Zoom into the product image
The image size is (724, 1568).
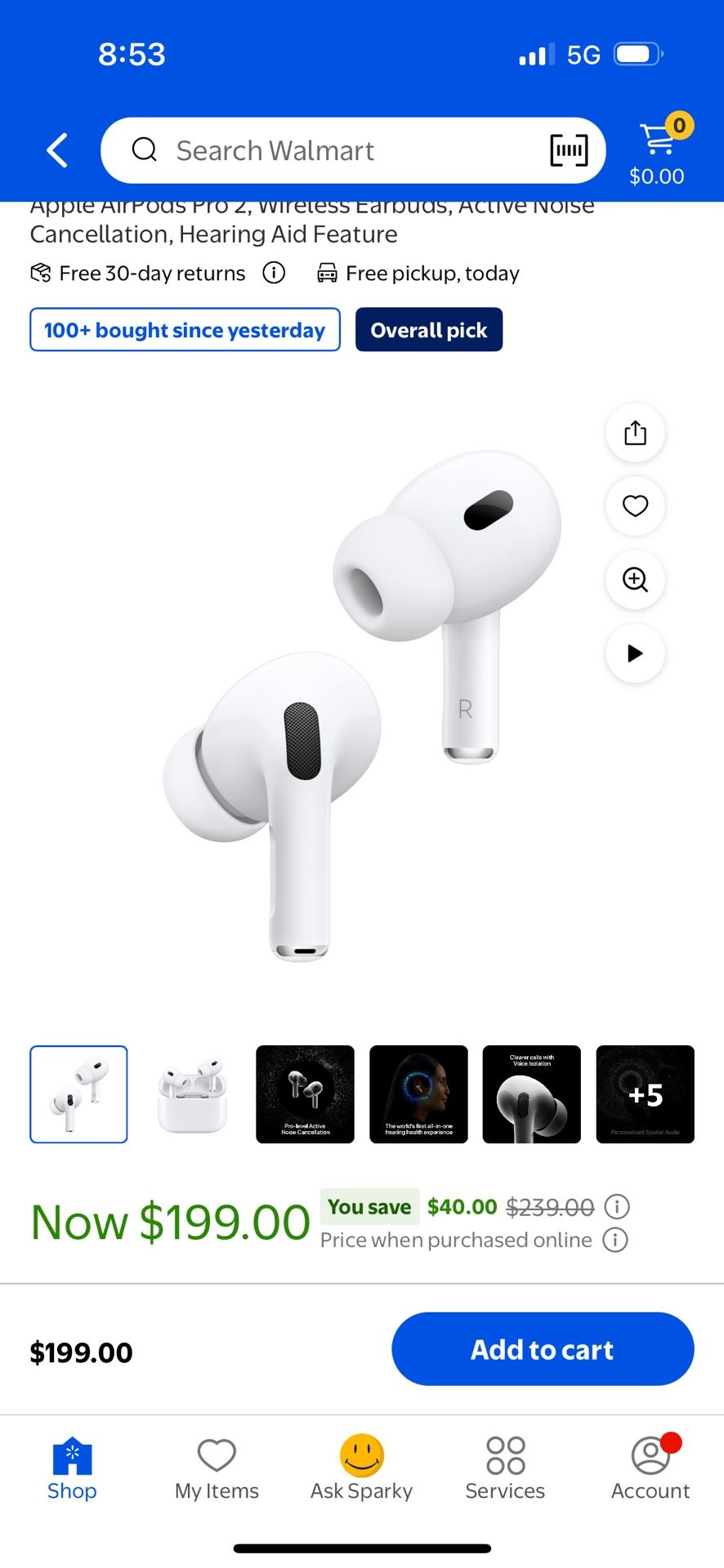pyautogui.click(x=635, y=580)
